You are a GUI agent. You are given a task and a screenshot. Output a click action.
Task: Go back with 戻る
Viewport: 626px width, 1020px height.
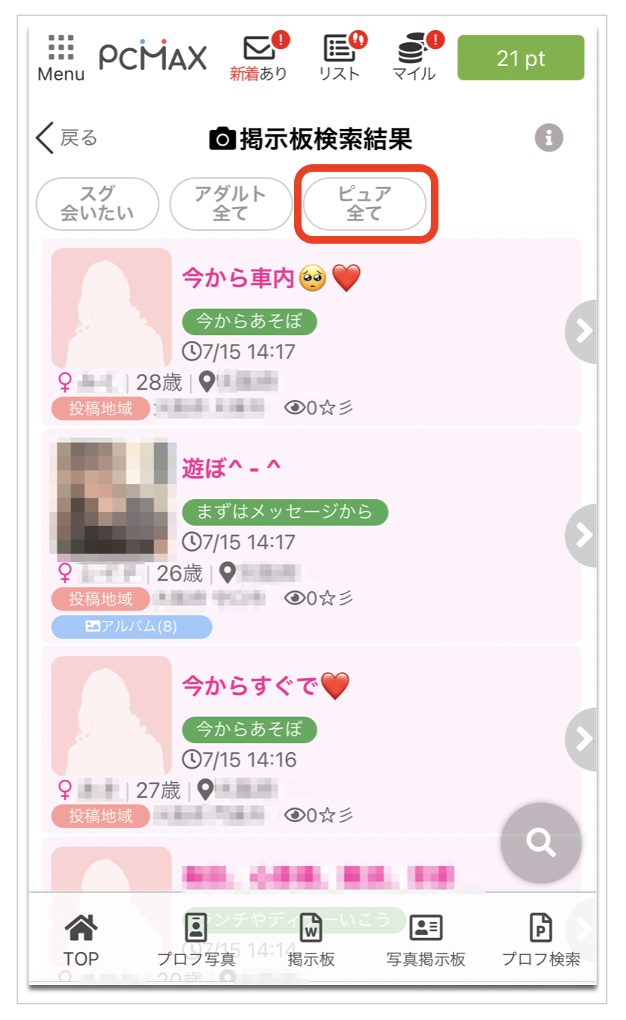(67, 138)
